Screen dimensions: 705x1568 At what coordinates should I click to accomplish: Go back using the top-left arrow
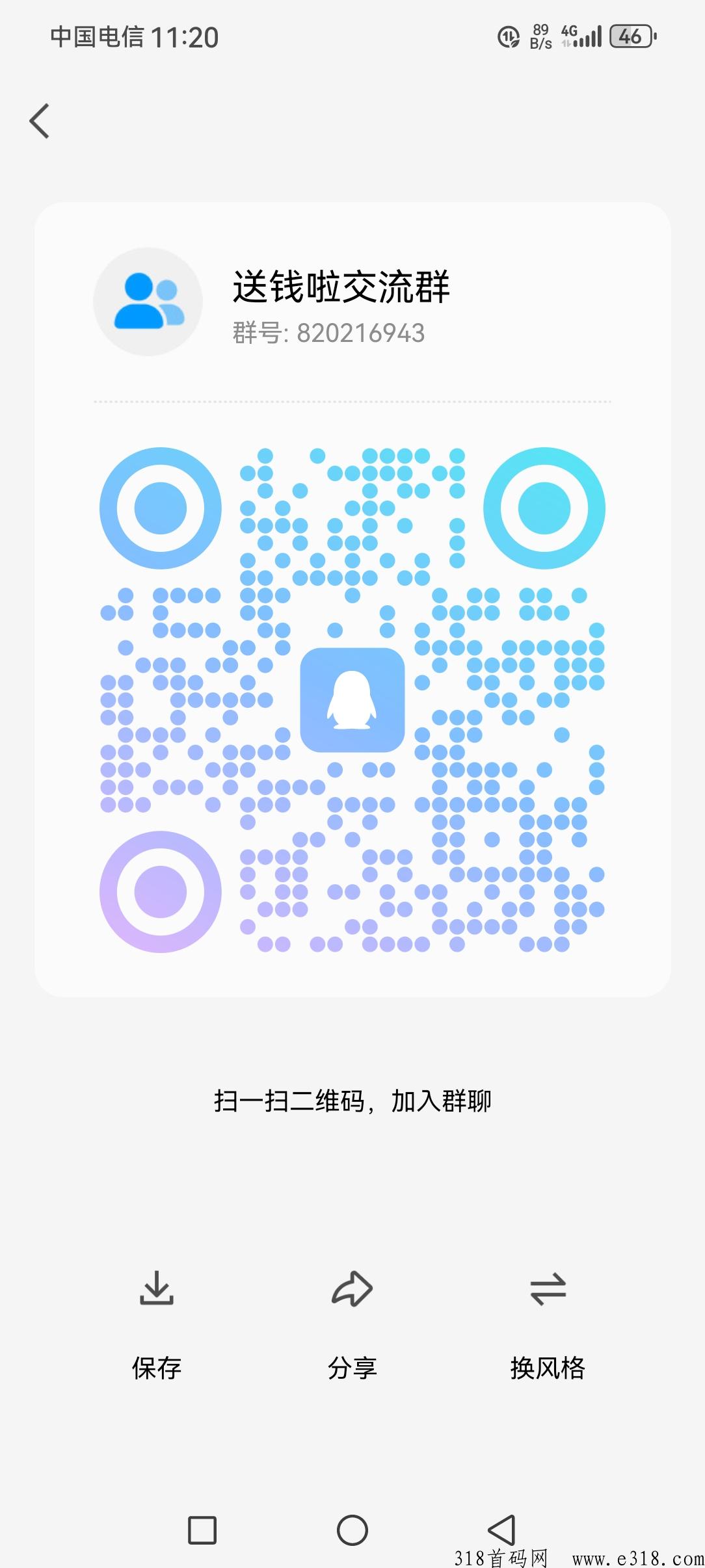click(x=40, y=121)
